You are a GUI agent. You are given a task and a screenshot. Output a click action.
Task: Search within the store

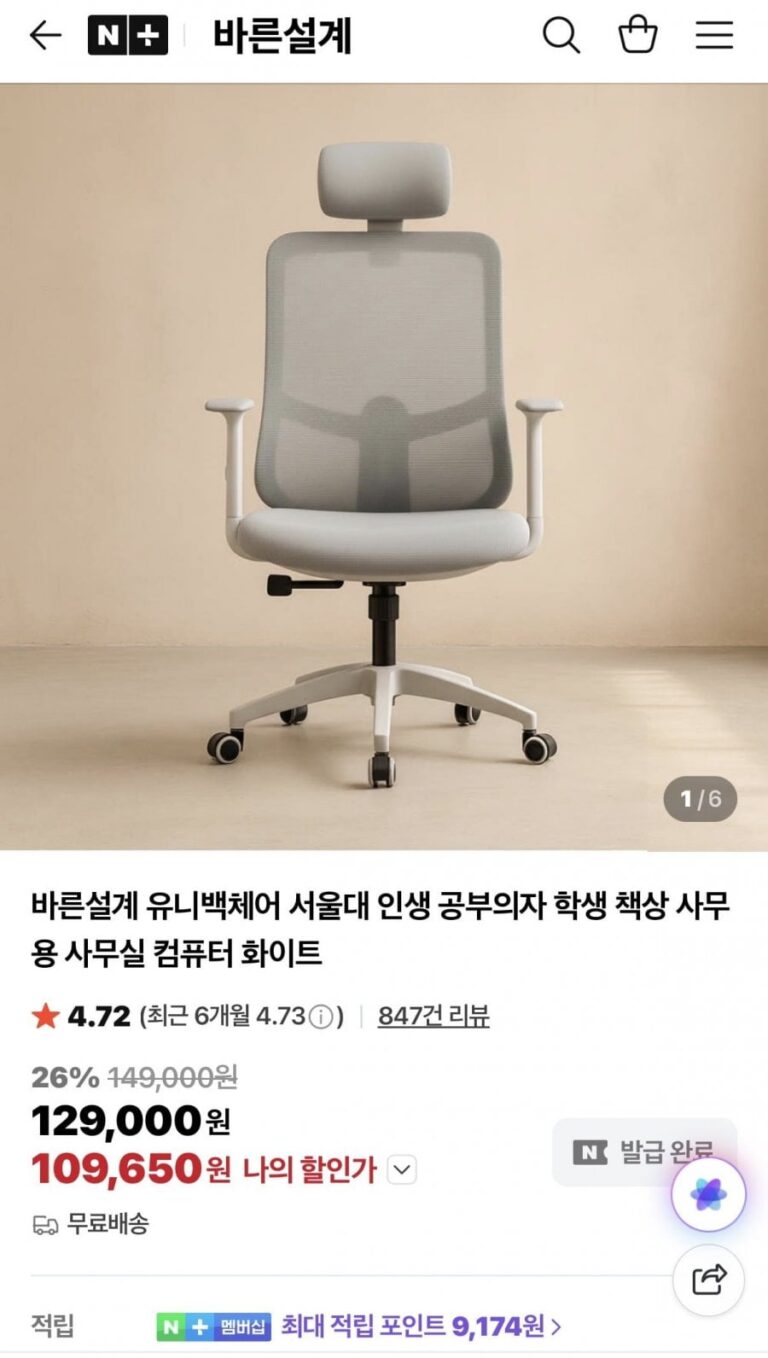561,36
